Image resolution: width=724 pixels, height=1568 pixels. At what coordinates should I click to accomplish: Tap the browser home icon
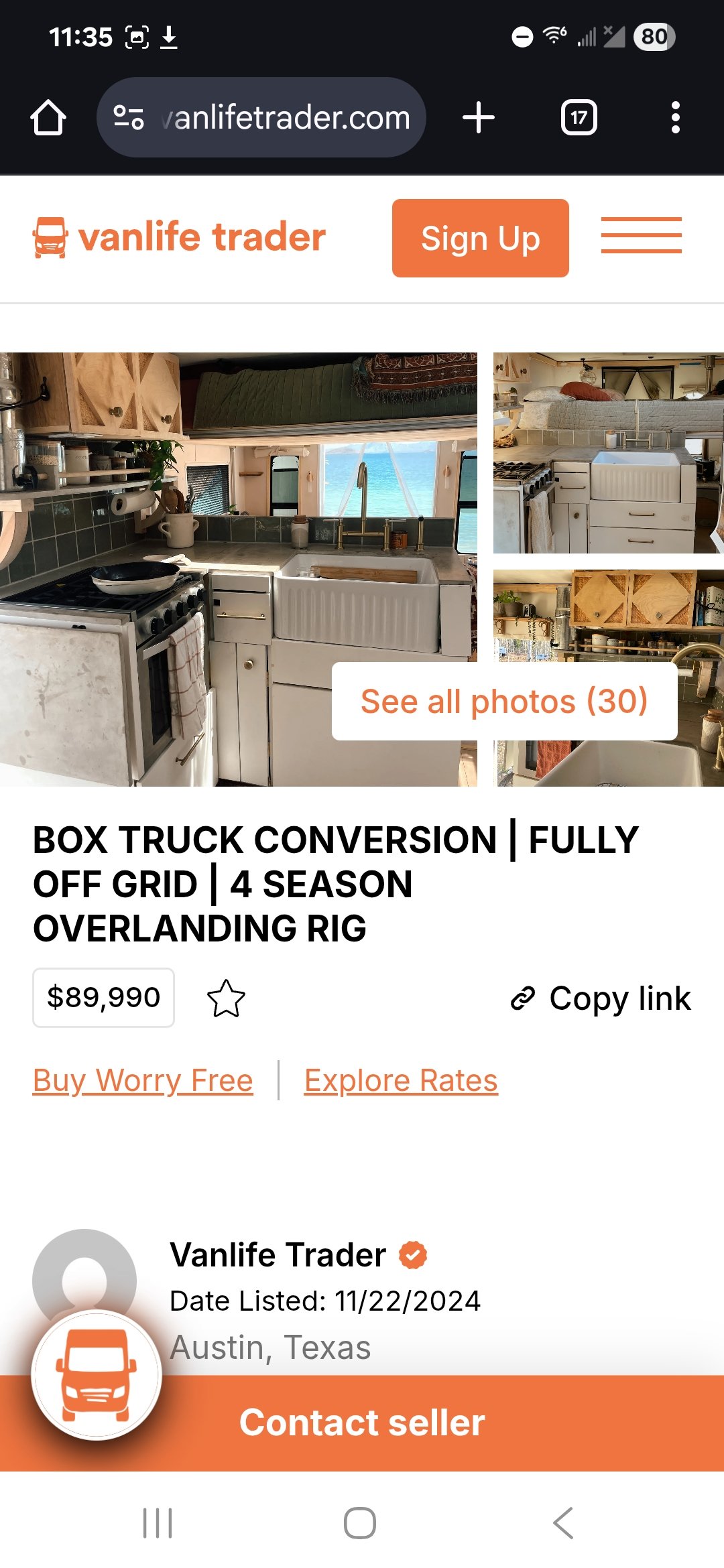coord(48,118)
